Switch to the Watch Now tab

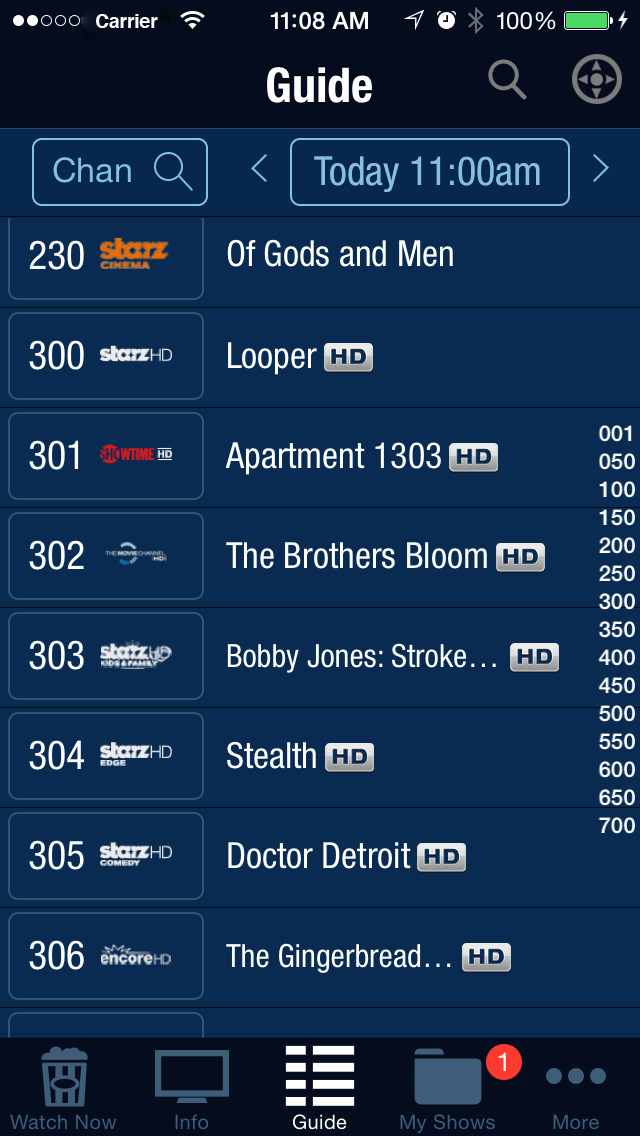click(64, 1088)
